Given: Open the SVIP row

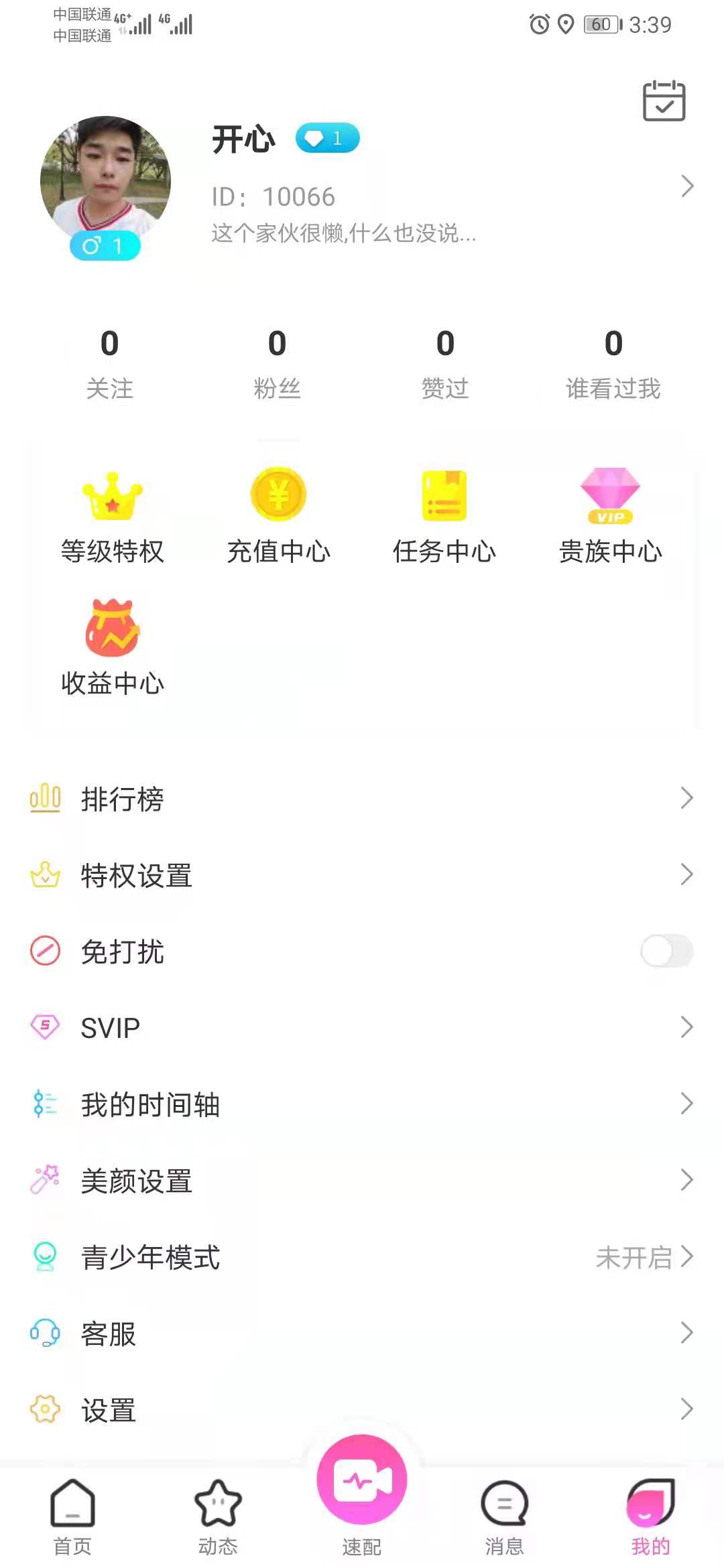Looking at the screenshot, I should (362, 1027).
